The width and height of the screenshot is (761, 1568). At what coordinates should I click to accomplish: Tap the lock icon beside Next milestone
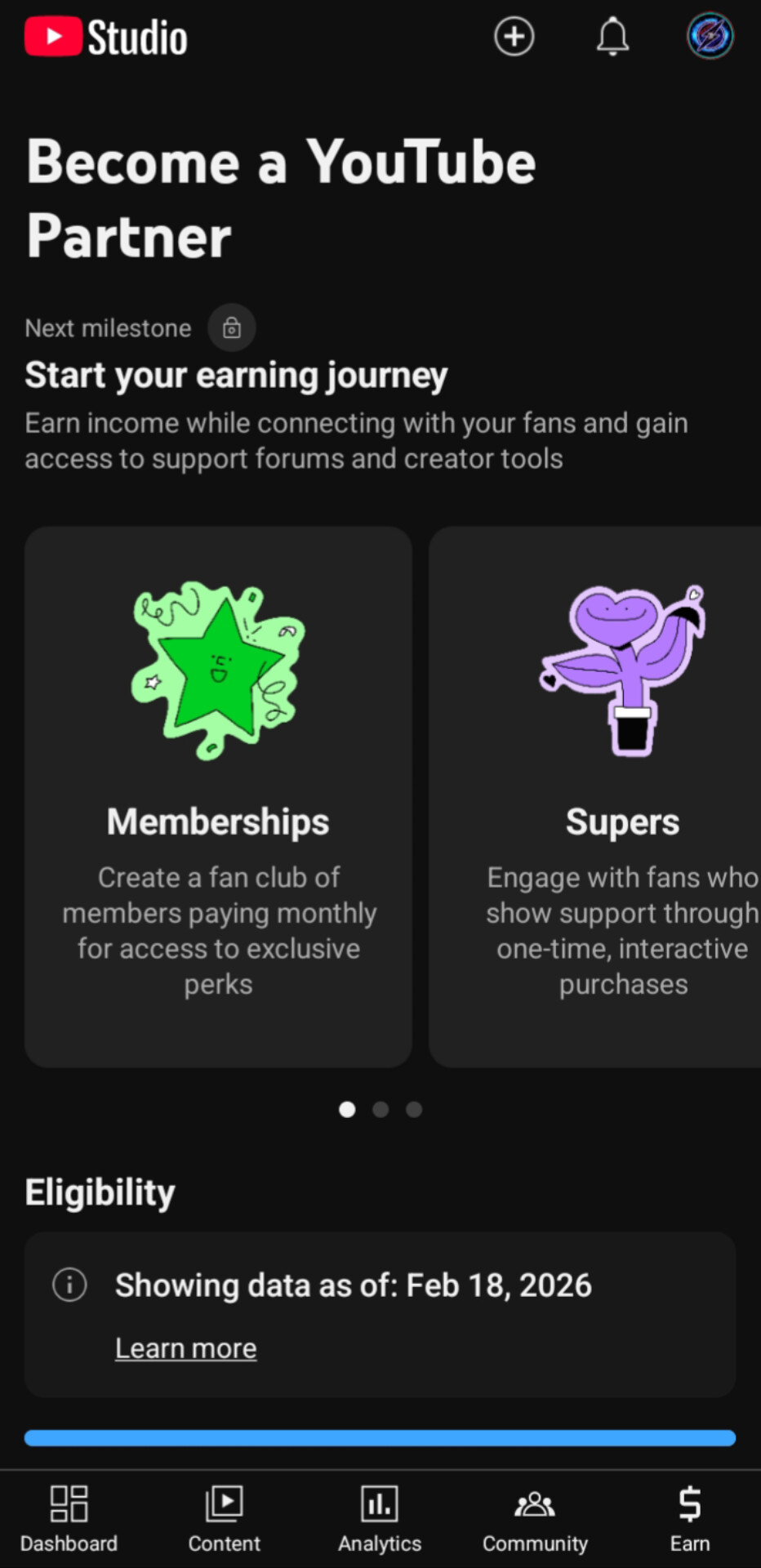point(232,327)
